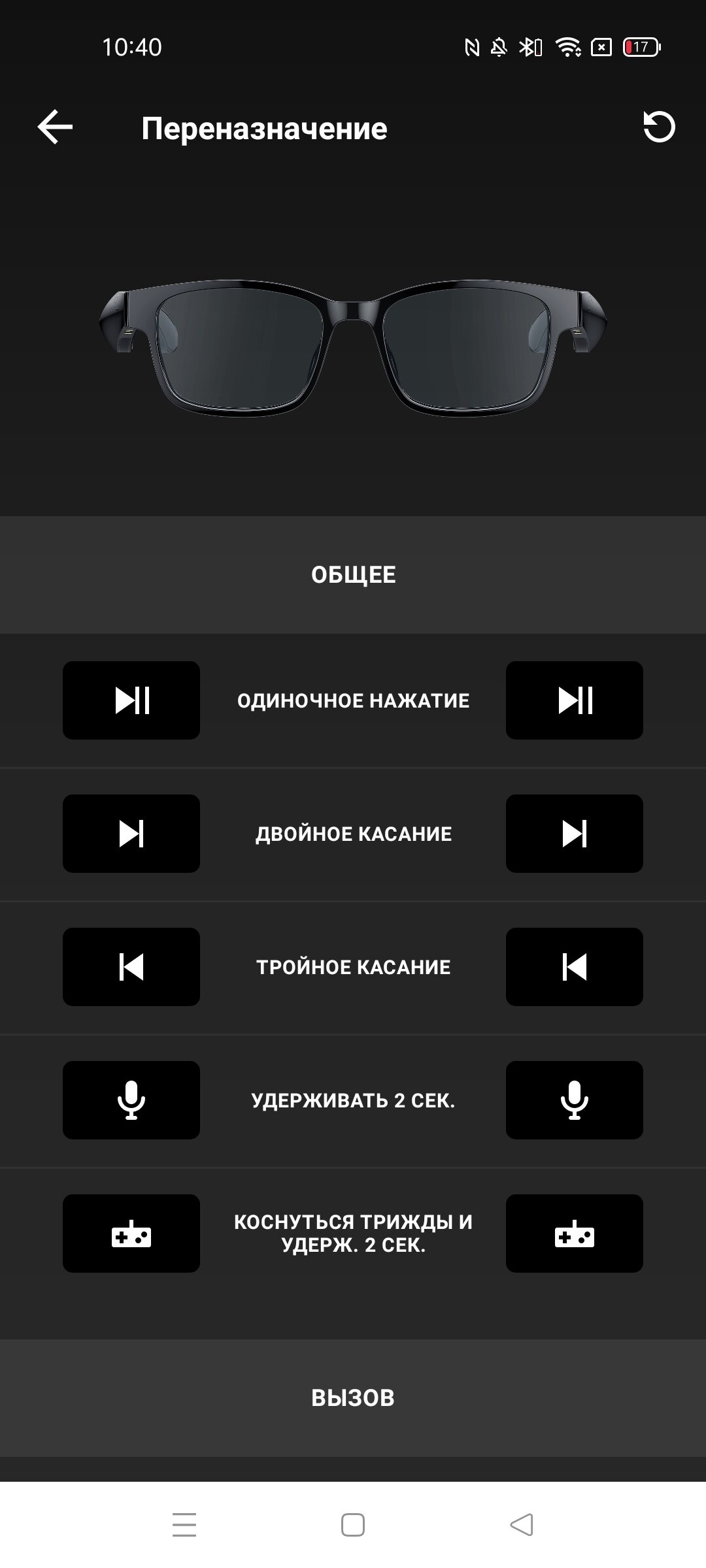
Task: Edit right Тройное касание action
Action: [x=575, y=967]
